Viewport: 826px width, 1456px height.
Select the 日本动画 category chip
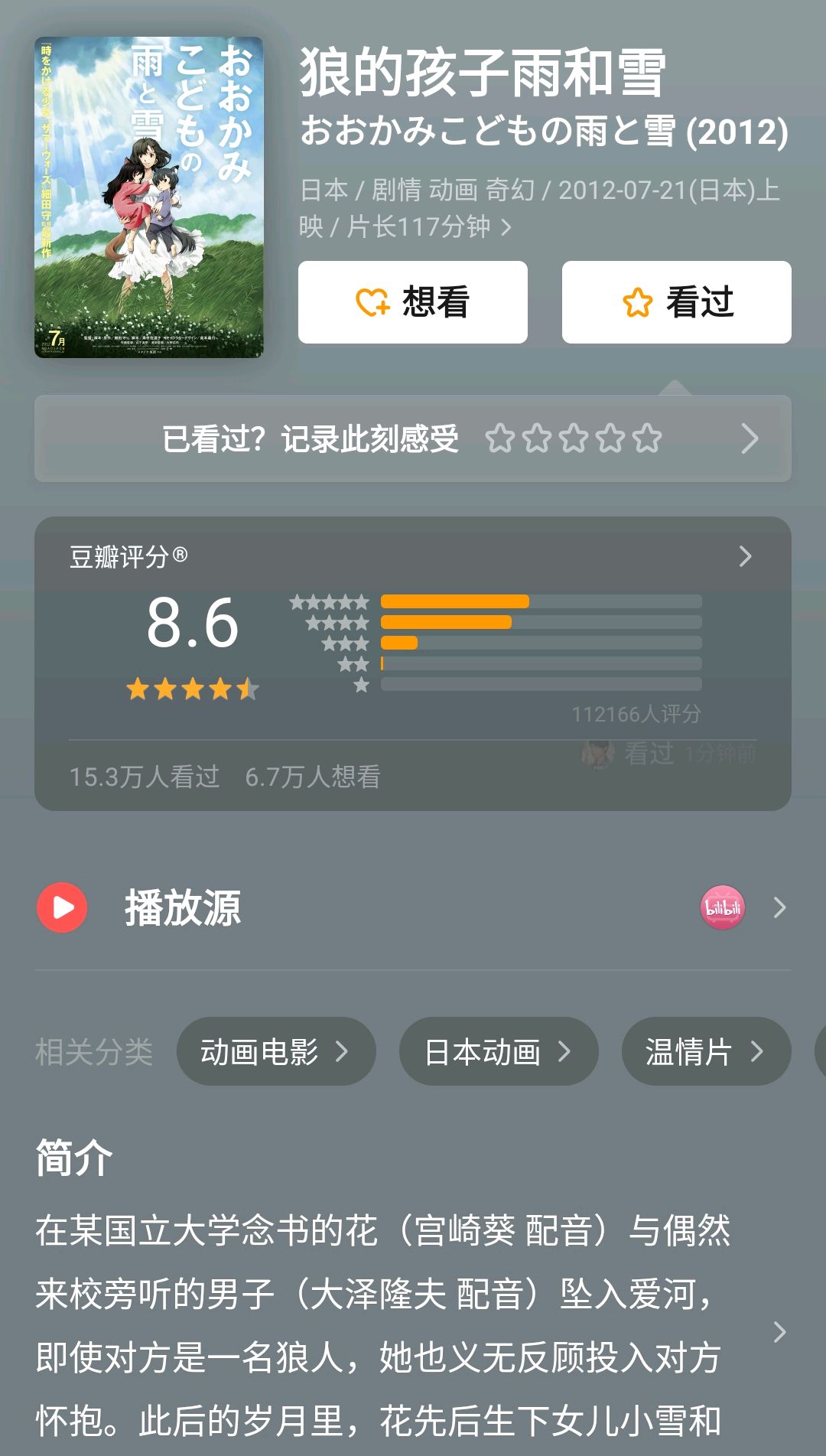point(498,1051)
